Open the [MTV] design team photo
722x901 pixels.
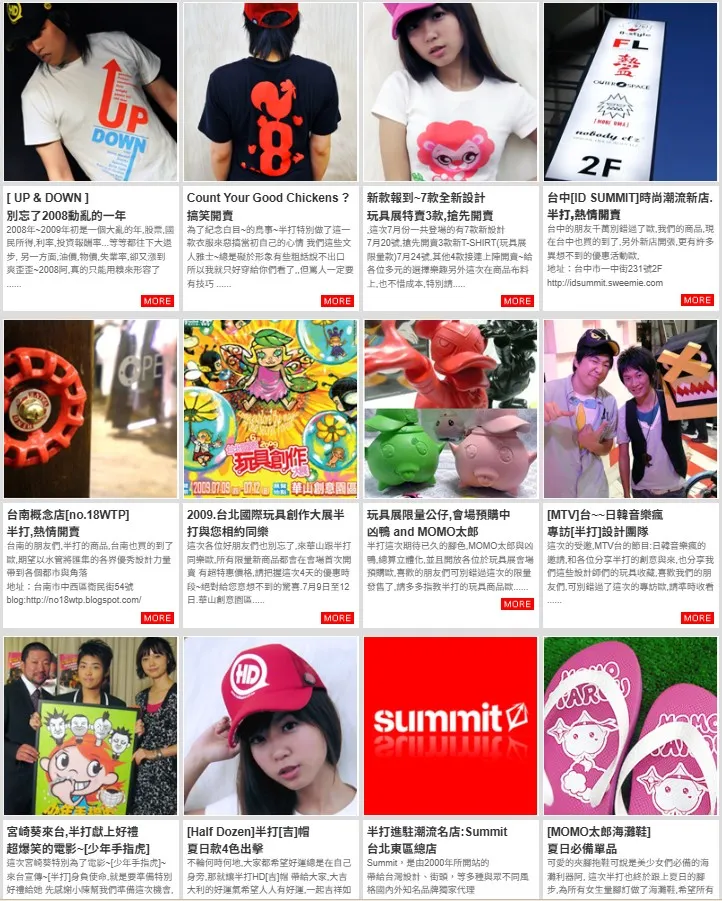pyautogui.click(x=630, y=409)
